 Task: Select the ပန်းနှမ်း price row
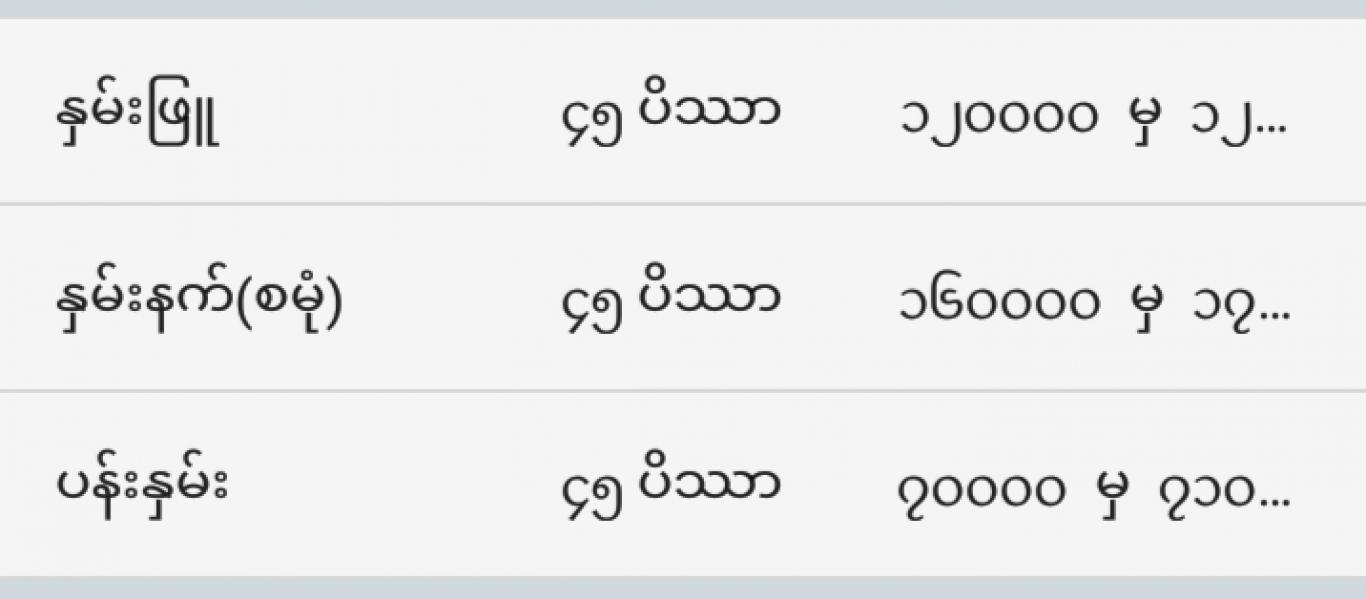click(683, 484)
